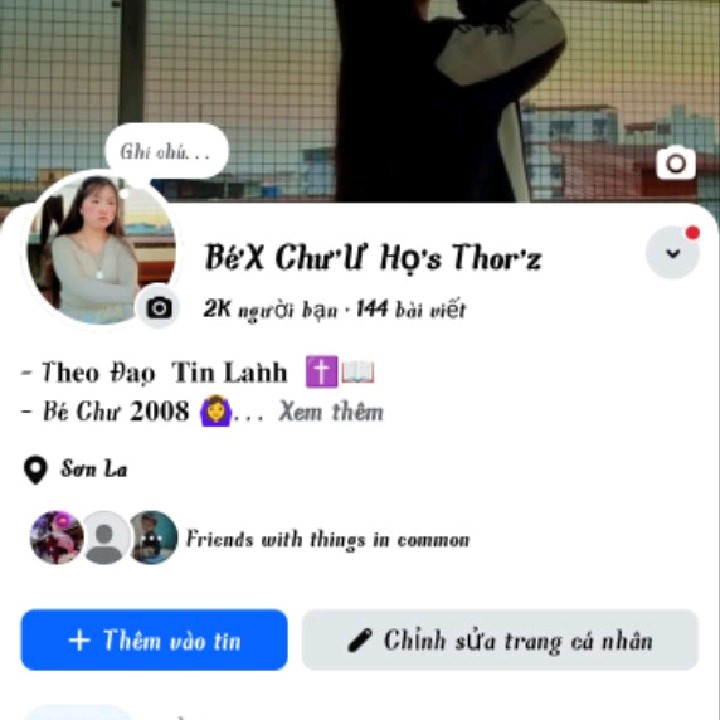720x720 pixels.
Task: Expand bio with 'Xem thêm'
Action: (330, 412)
